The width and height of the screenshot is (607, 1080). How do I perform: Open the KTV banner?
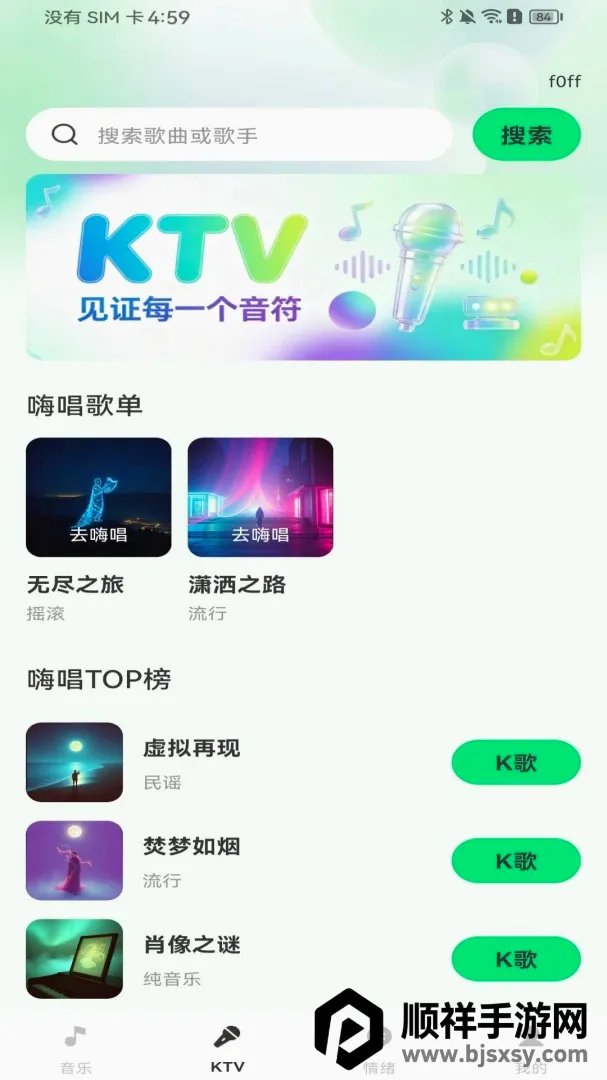click(x=303, y=267)
